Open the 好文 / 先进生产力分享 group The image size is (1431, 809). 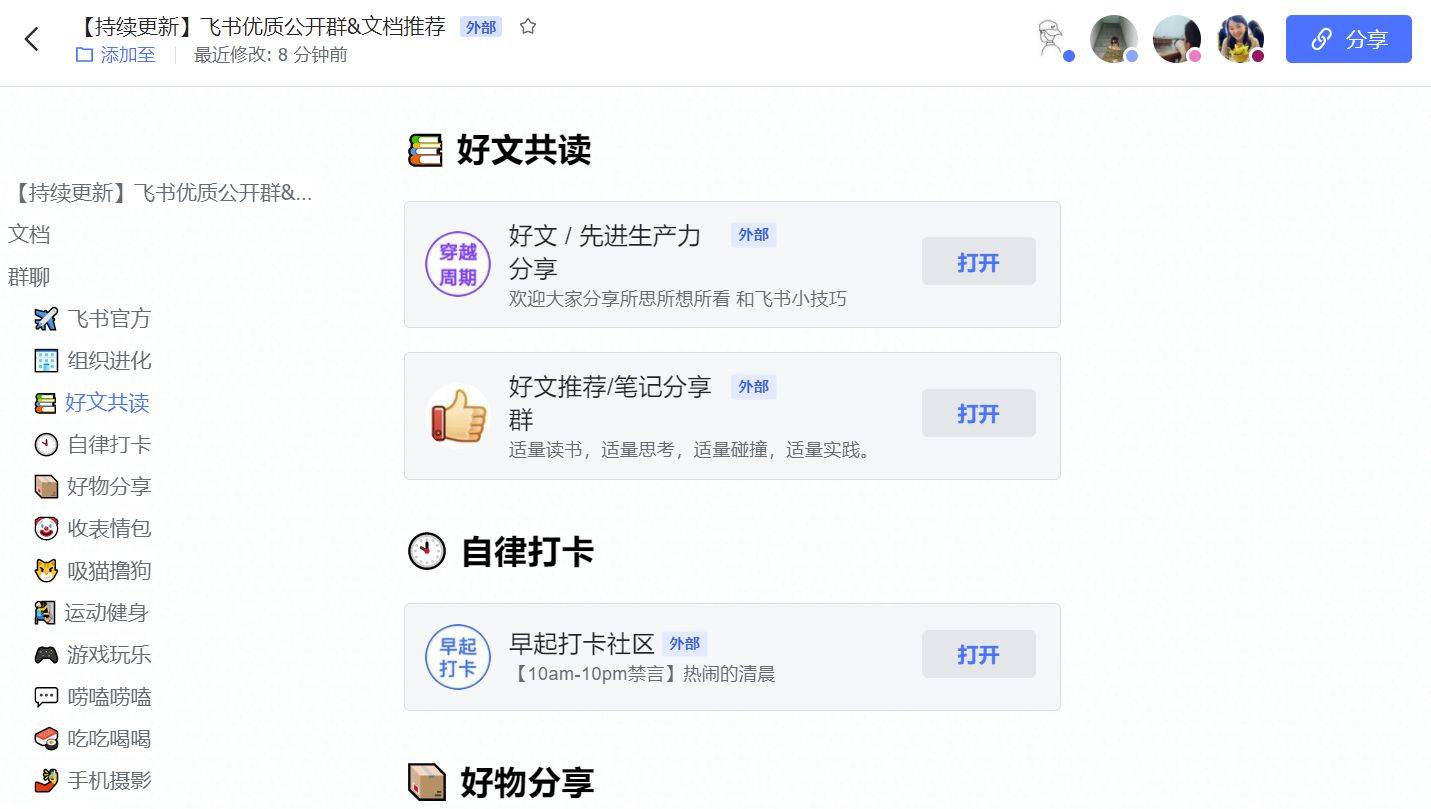[x=978, y=262]
